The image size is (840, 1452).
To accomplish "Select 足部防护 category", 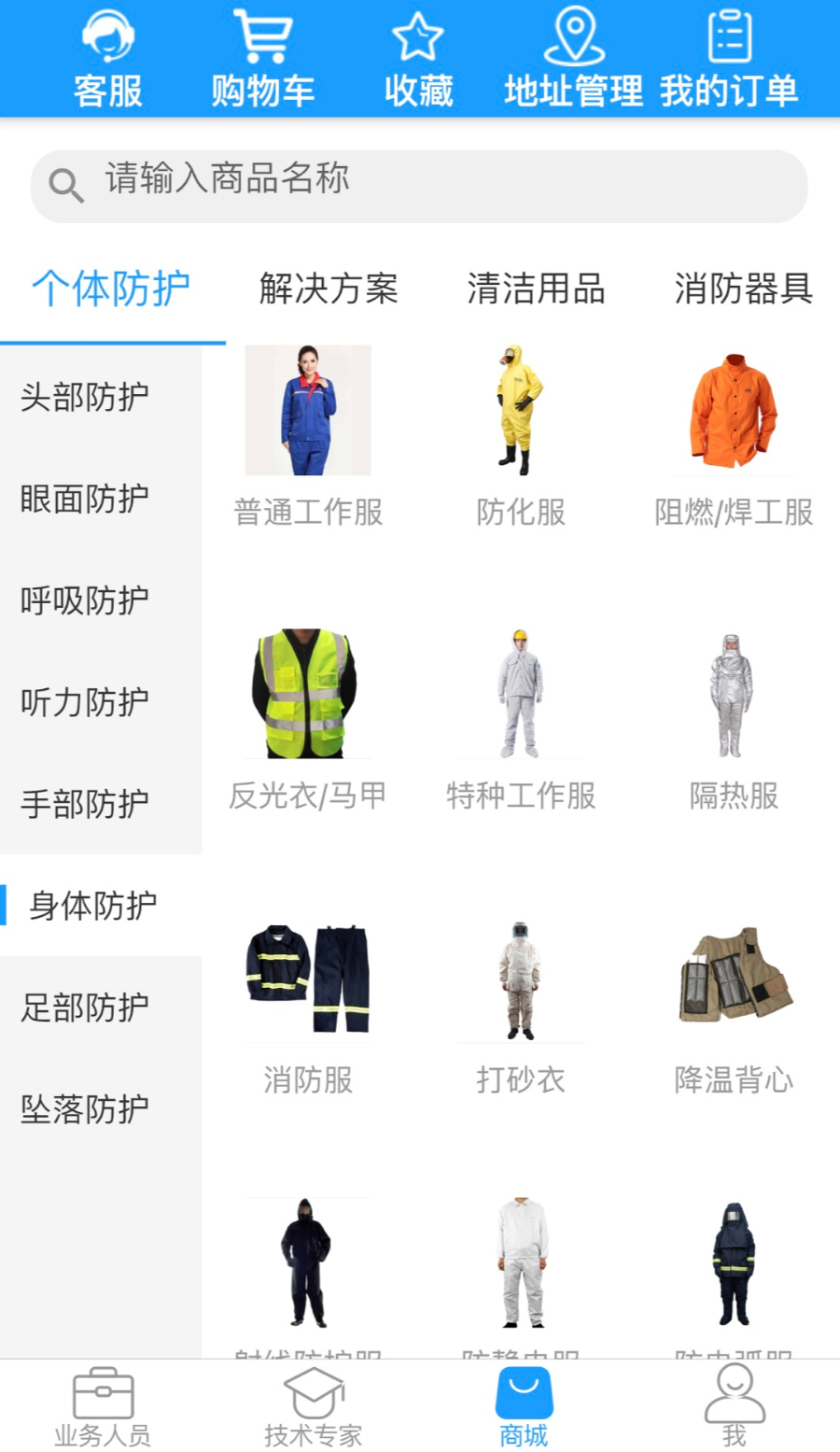I will click(85, 1008).
